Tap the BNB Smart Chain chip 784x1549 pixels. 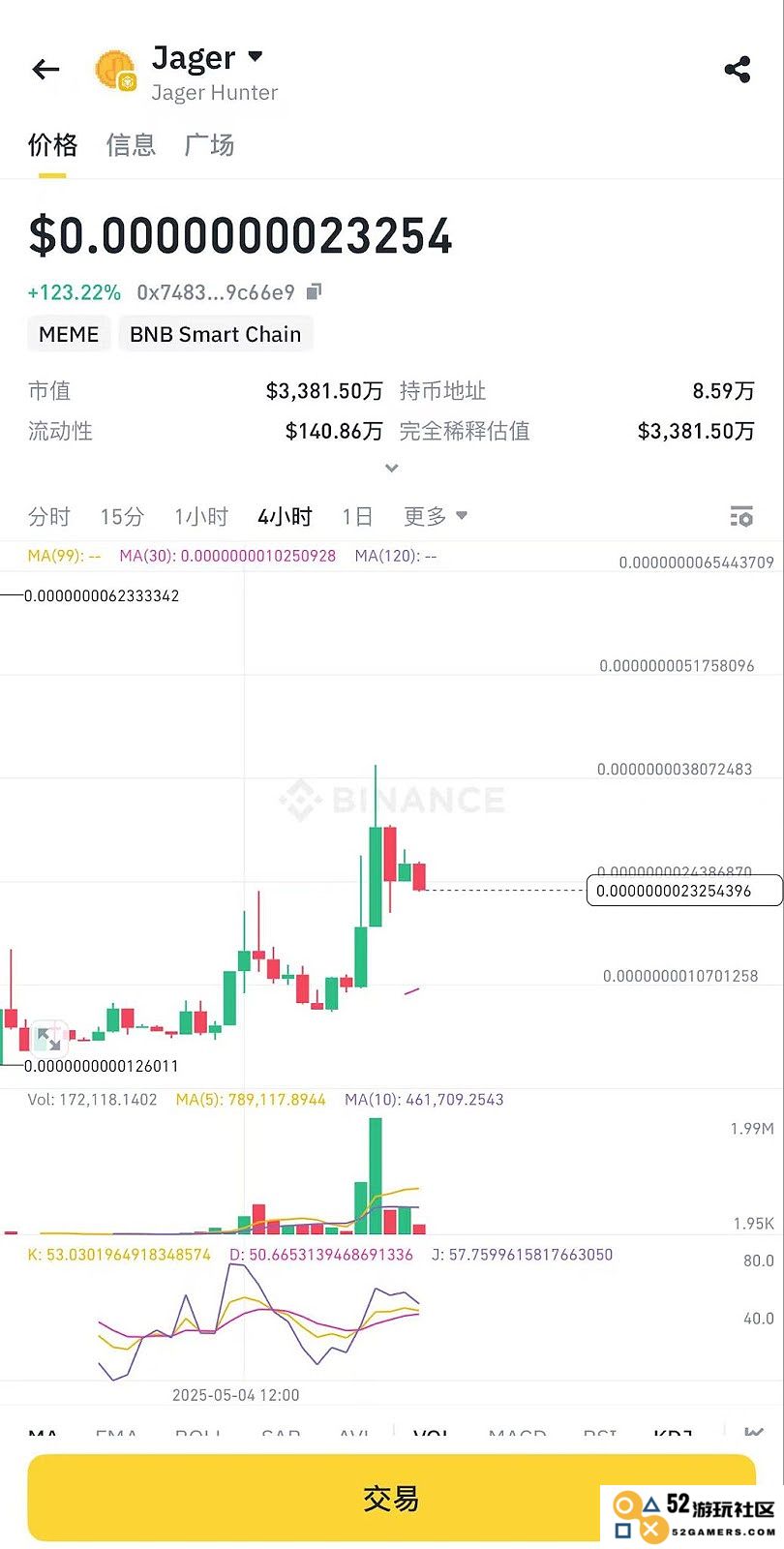(216, 334)
